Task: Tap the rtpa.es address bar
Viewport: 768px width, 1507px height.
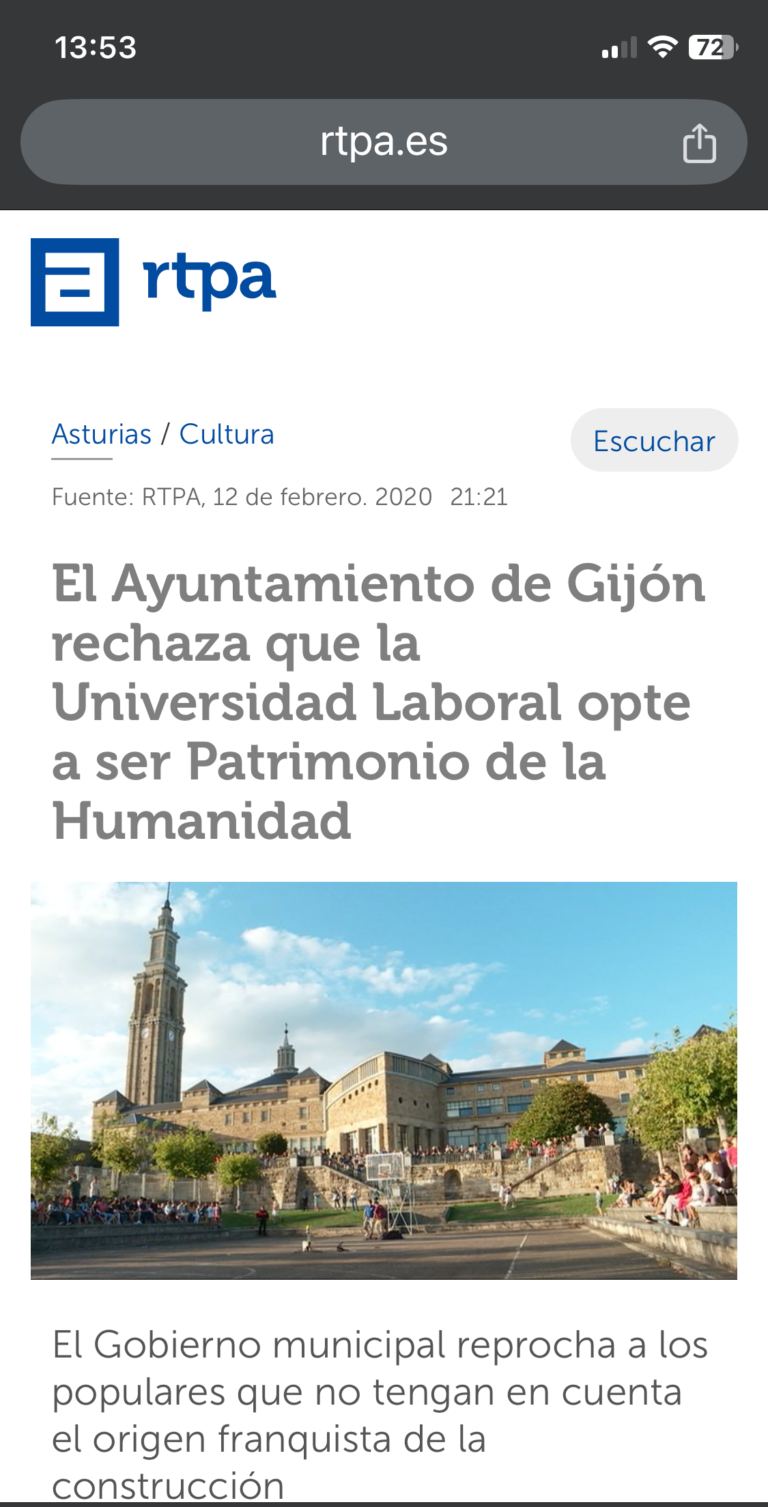Action: point(383,142)
